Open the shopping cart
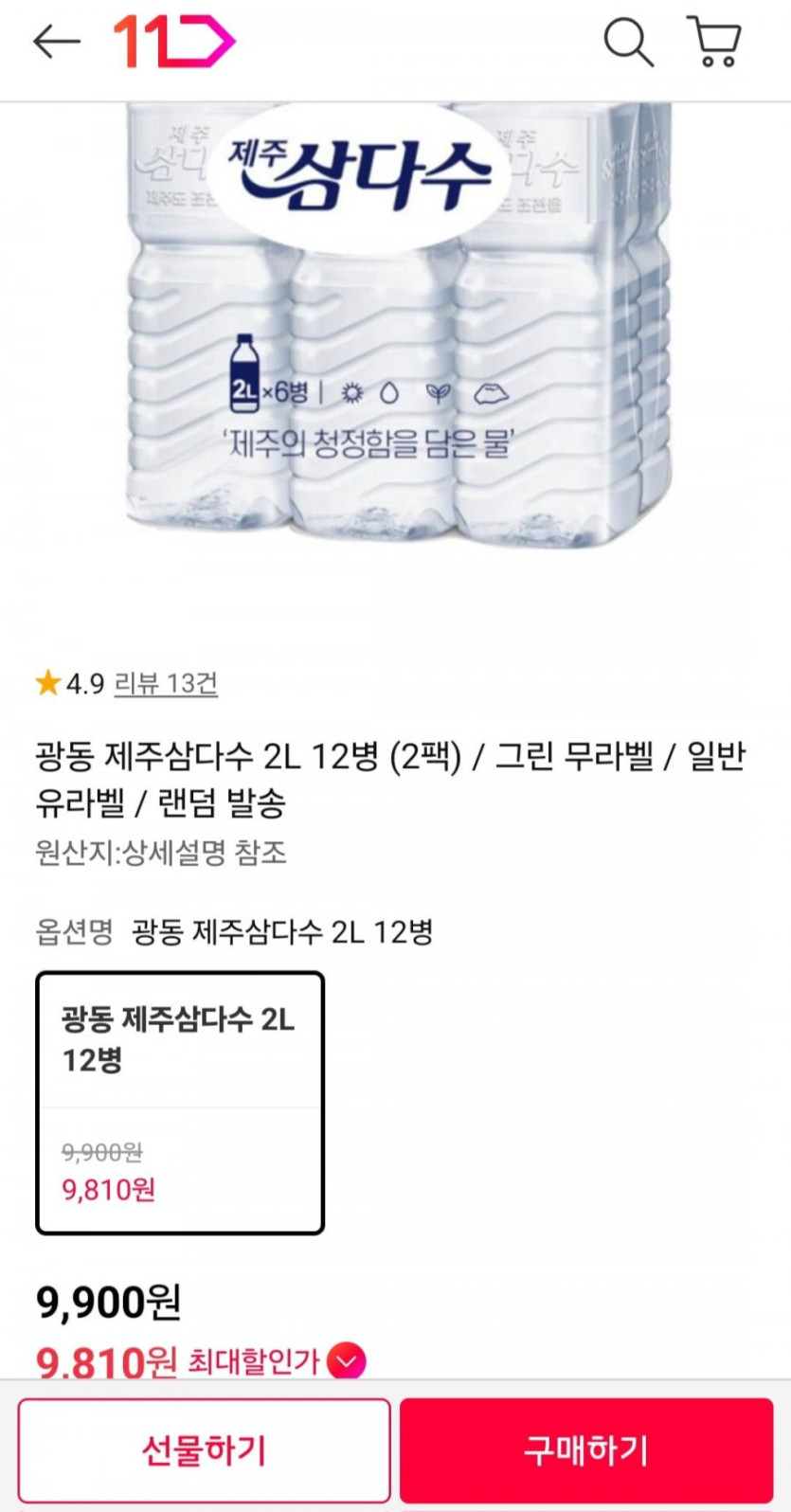This screenshot has height=1512, width=791. pos(714,43)
